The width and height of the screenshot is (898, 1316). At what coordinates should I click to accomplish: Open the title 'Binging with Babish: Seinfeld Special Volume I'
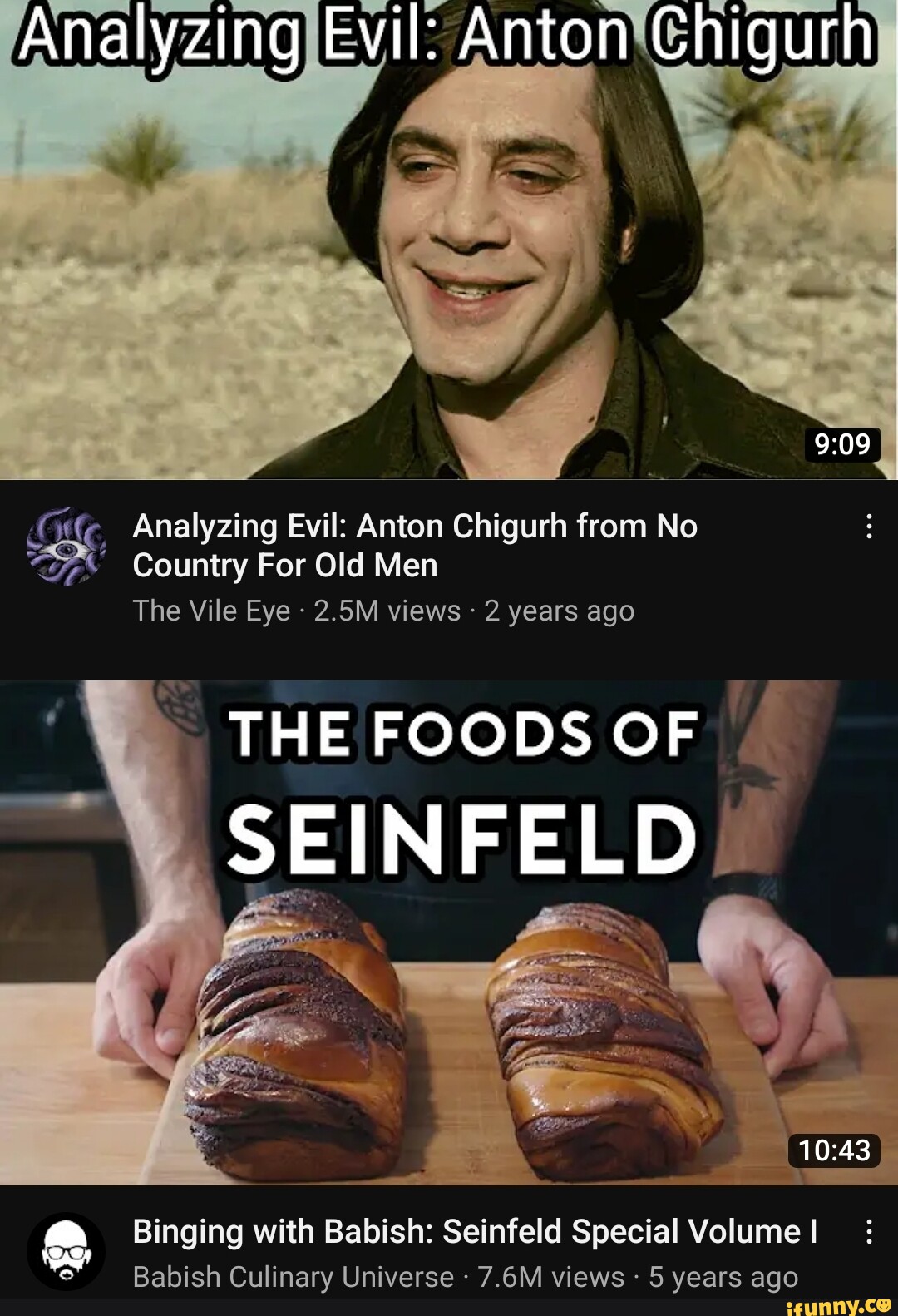[x=475, y=1231]
